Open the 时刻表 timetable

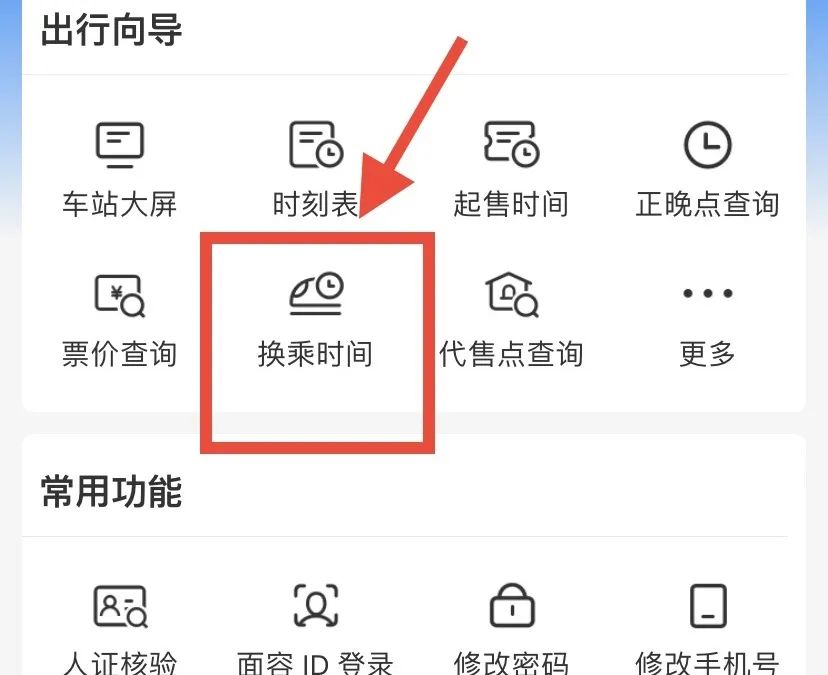pos(315,168)
